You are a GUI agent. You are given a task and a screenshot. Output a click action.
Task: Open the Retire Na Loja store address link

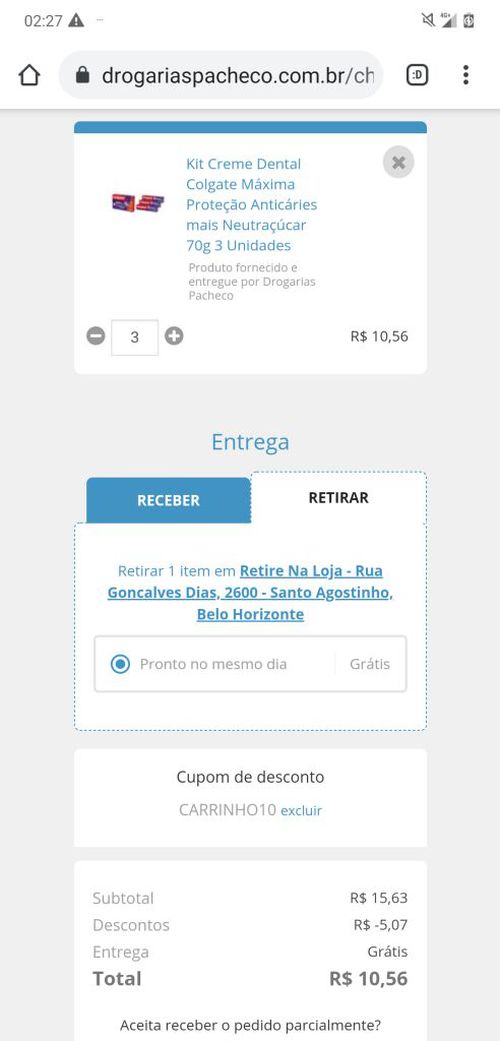point(250,592)
